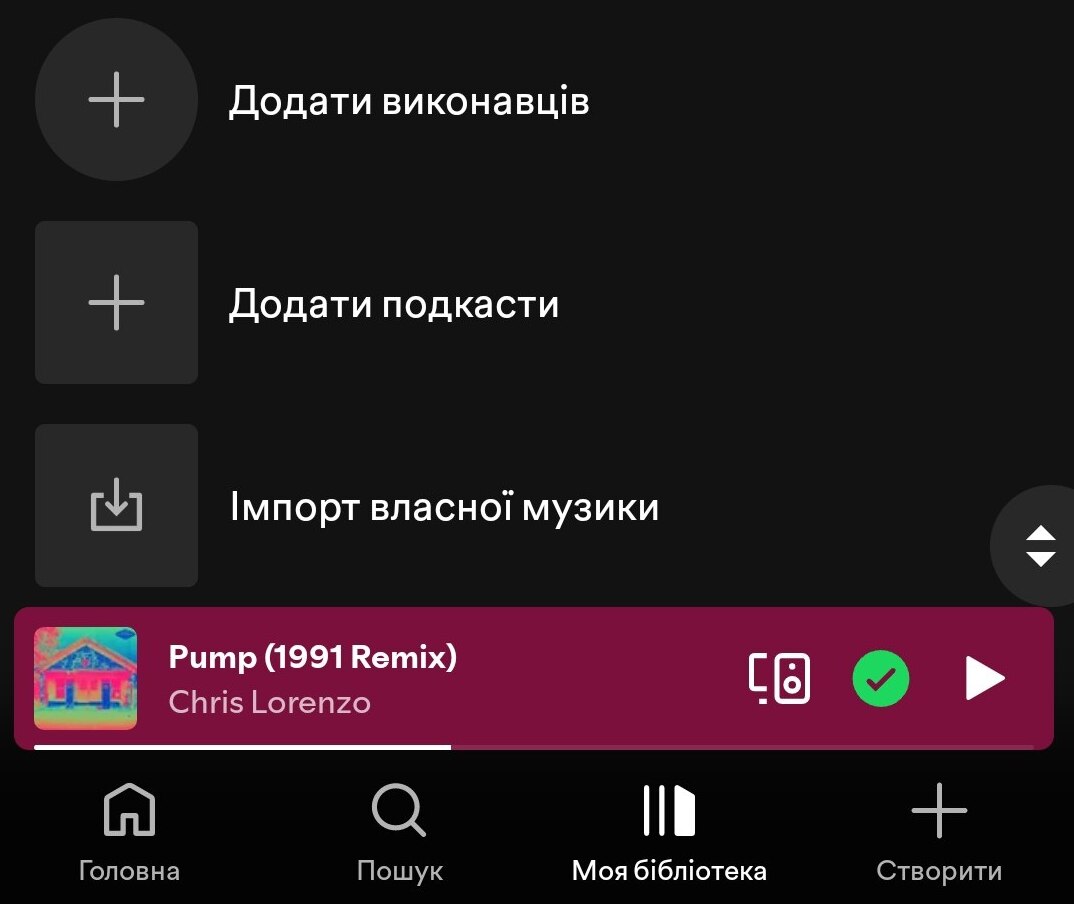
Task: Play Pump (1991 Remix)
Action: pos(984,679)
